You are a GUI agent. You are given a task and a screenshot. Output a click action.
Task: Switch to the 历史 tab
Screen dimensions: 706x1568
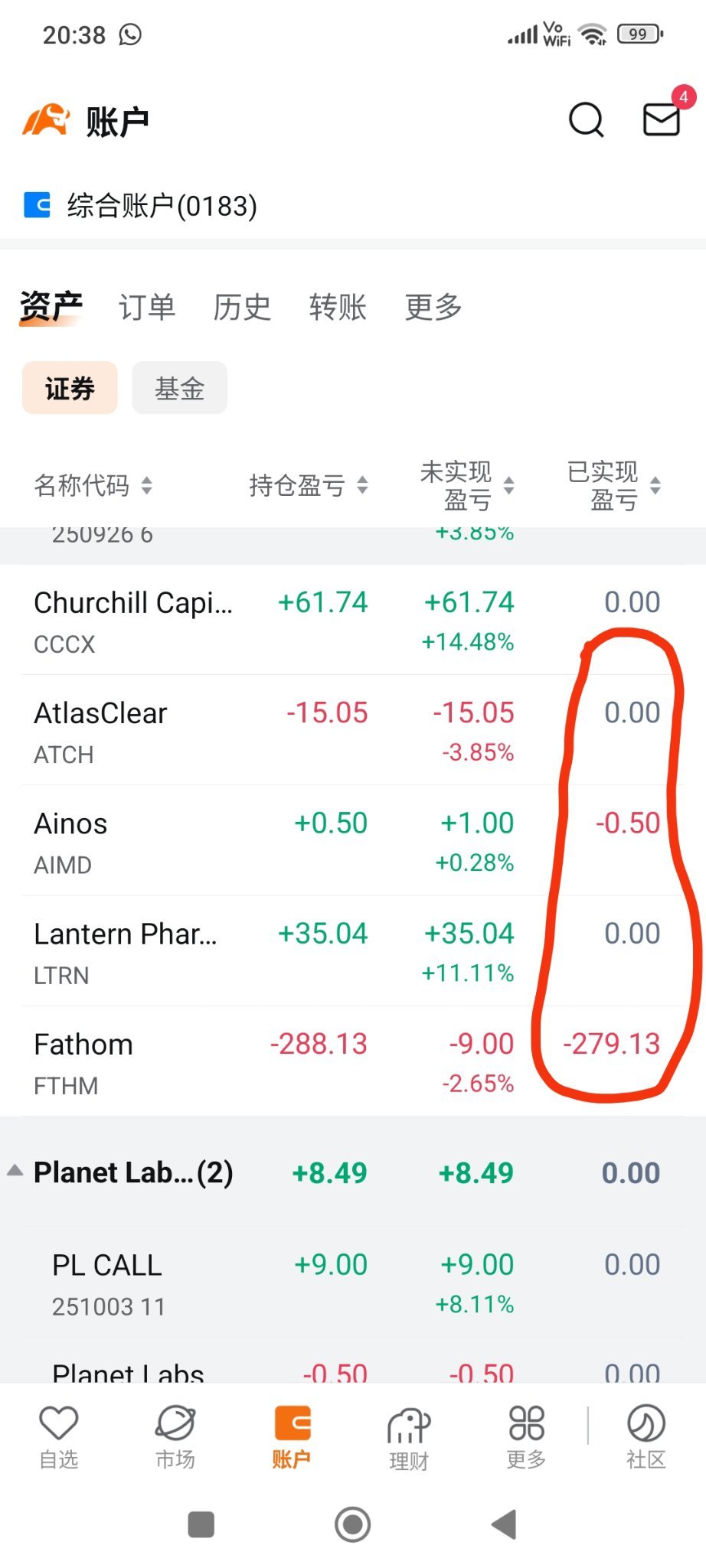[242, 307]
